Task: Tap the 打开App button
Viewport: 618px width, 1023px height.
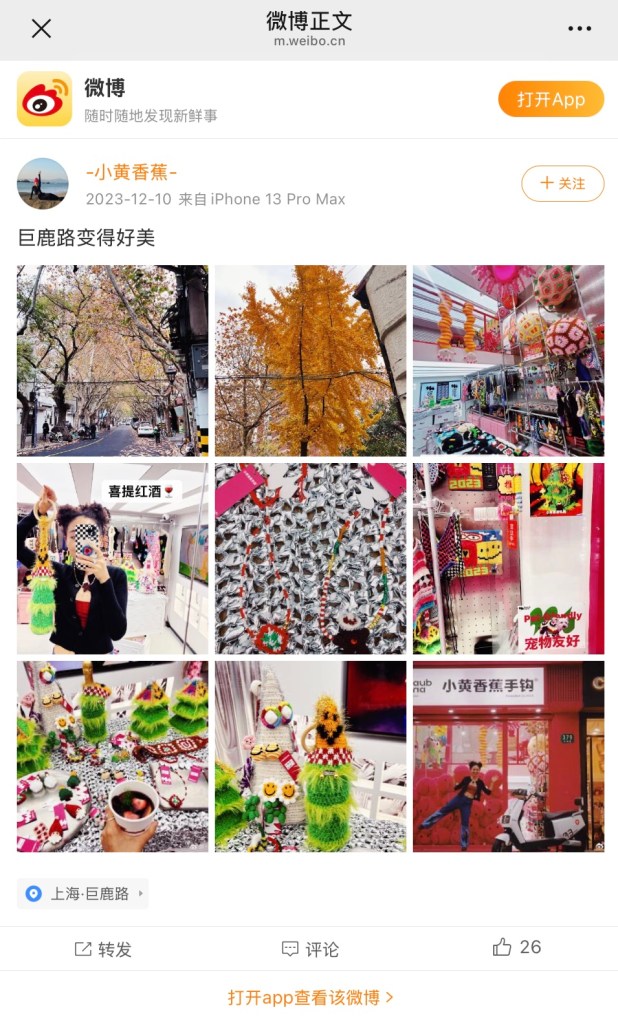Action: coord(551,99)
